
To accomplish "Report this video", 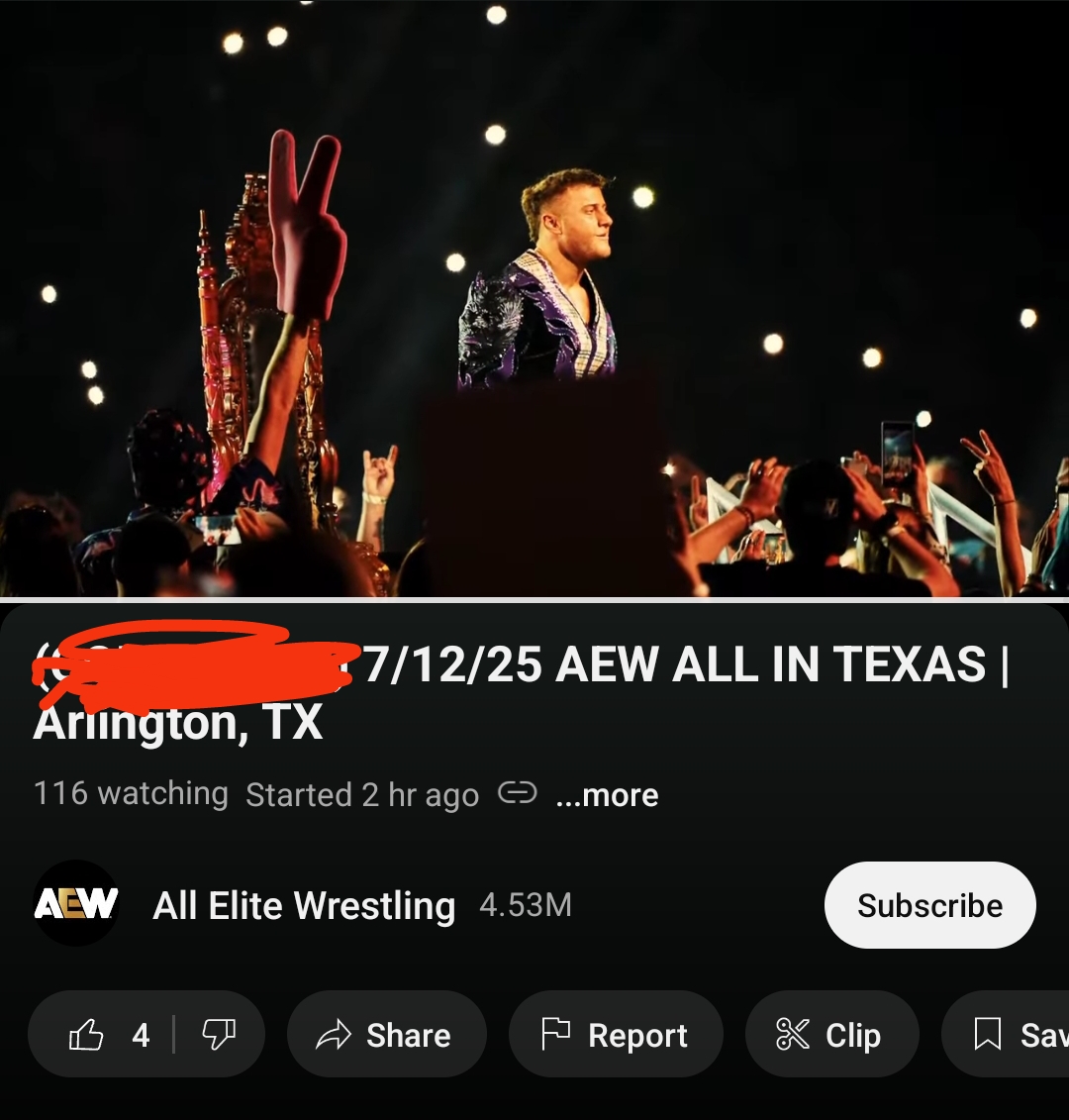I will pyautogui.click(x=616, y=1035).
